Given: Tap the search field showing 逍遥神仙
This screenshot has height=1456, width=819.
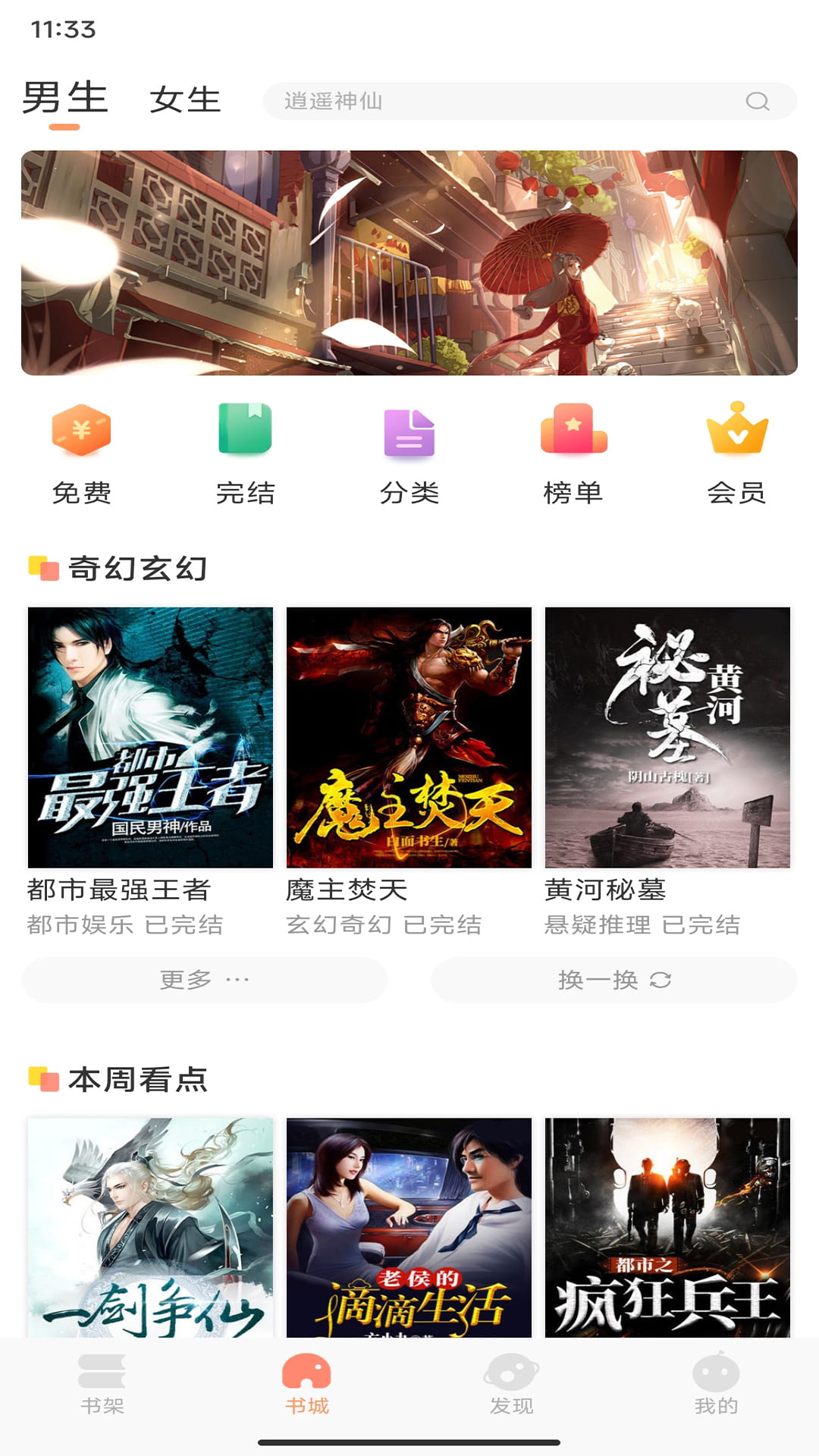Looking at the screenshot, I should (x=493, y=101).
